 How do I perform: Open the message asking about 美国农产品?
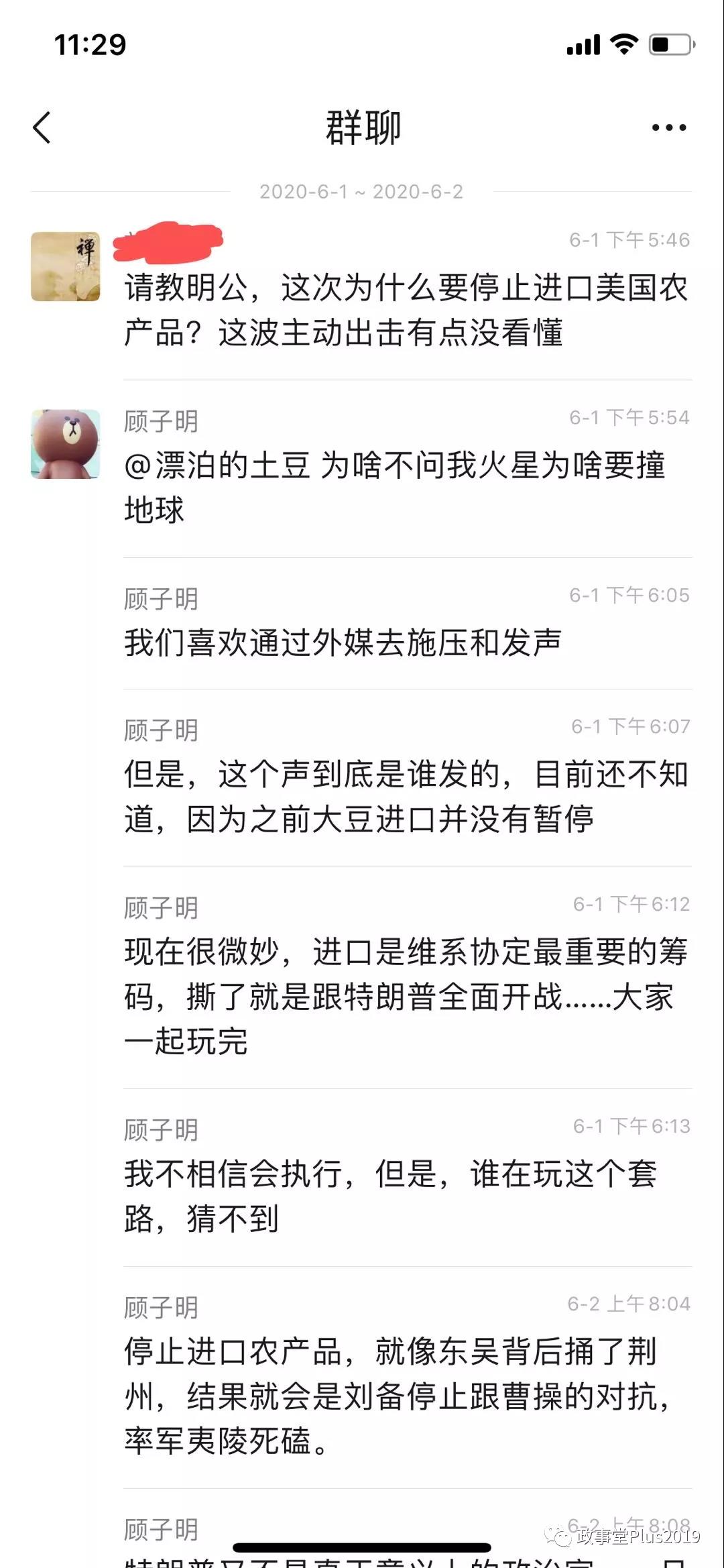click(406, 310)
